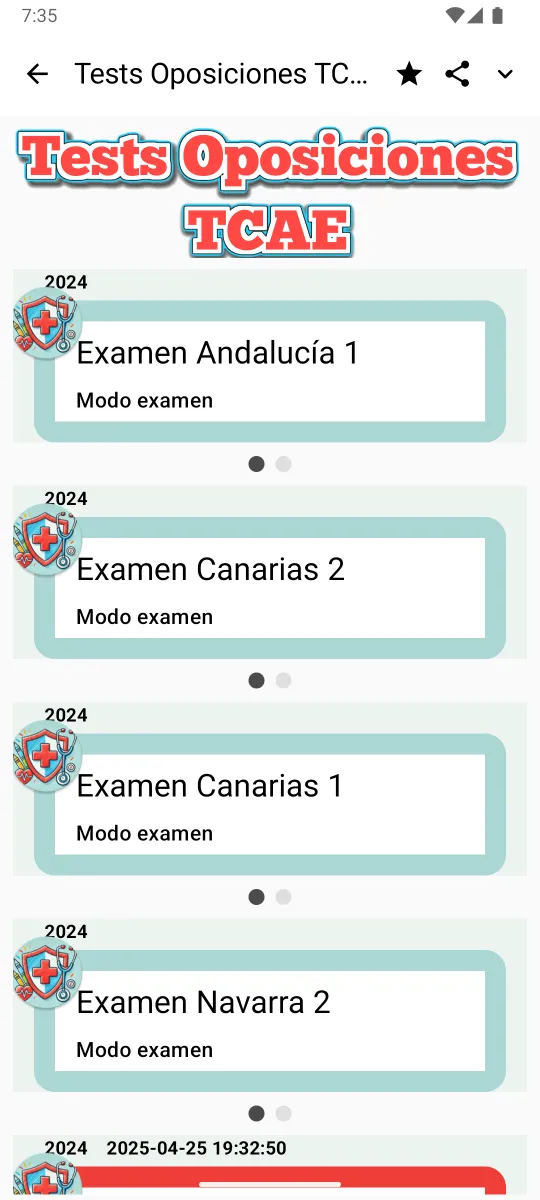The height and width of the screenshot is (1200, 540).
Task: Tap the star favorite icon
Action: point(409,74)
